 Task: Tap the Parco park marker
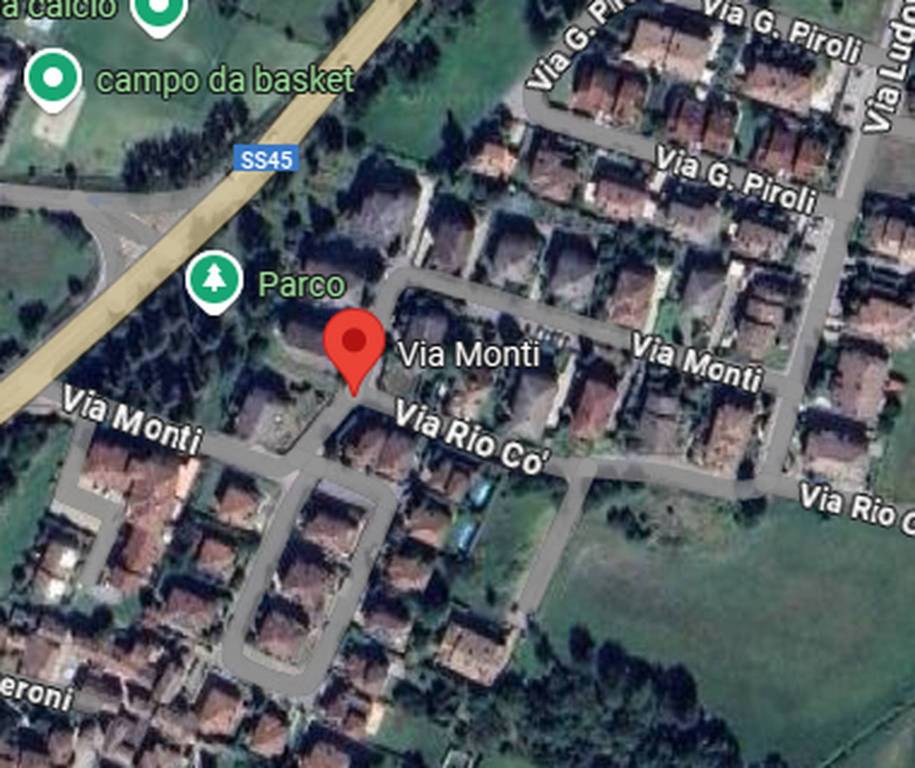(x=214, y=280)
